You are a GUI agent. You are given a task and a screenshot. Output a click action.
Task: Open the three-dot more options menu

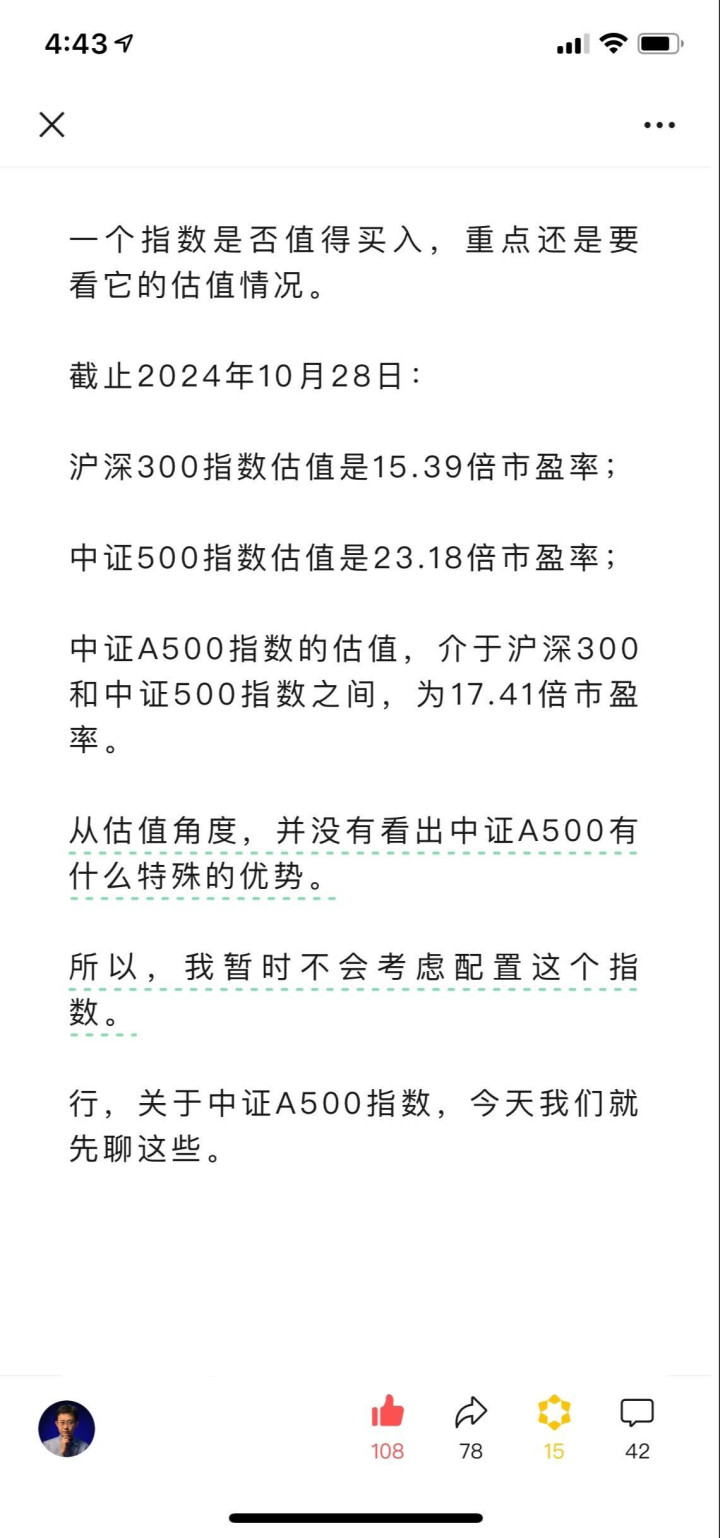click(659, 125)
